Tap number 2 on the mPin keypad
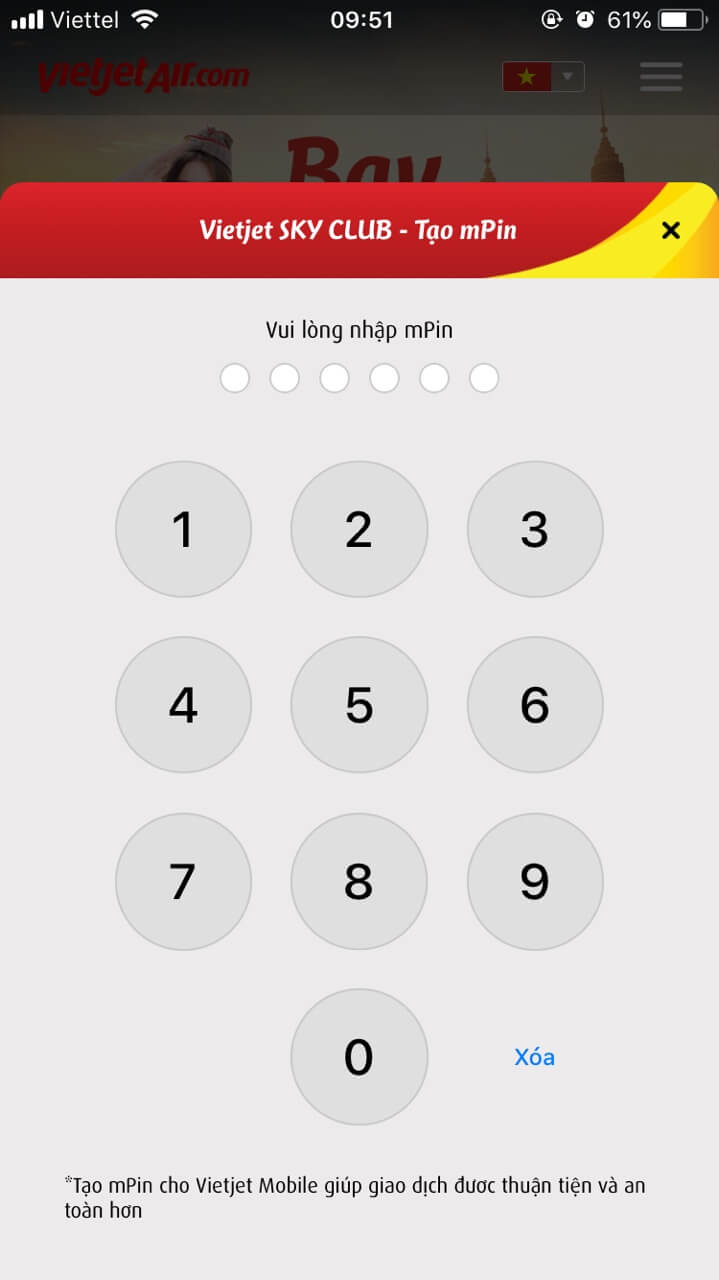This screenshot has width=719, height=1280. [359, 529]
